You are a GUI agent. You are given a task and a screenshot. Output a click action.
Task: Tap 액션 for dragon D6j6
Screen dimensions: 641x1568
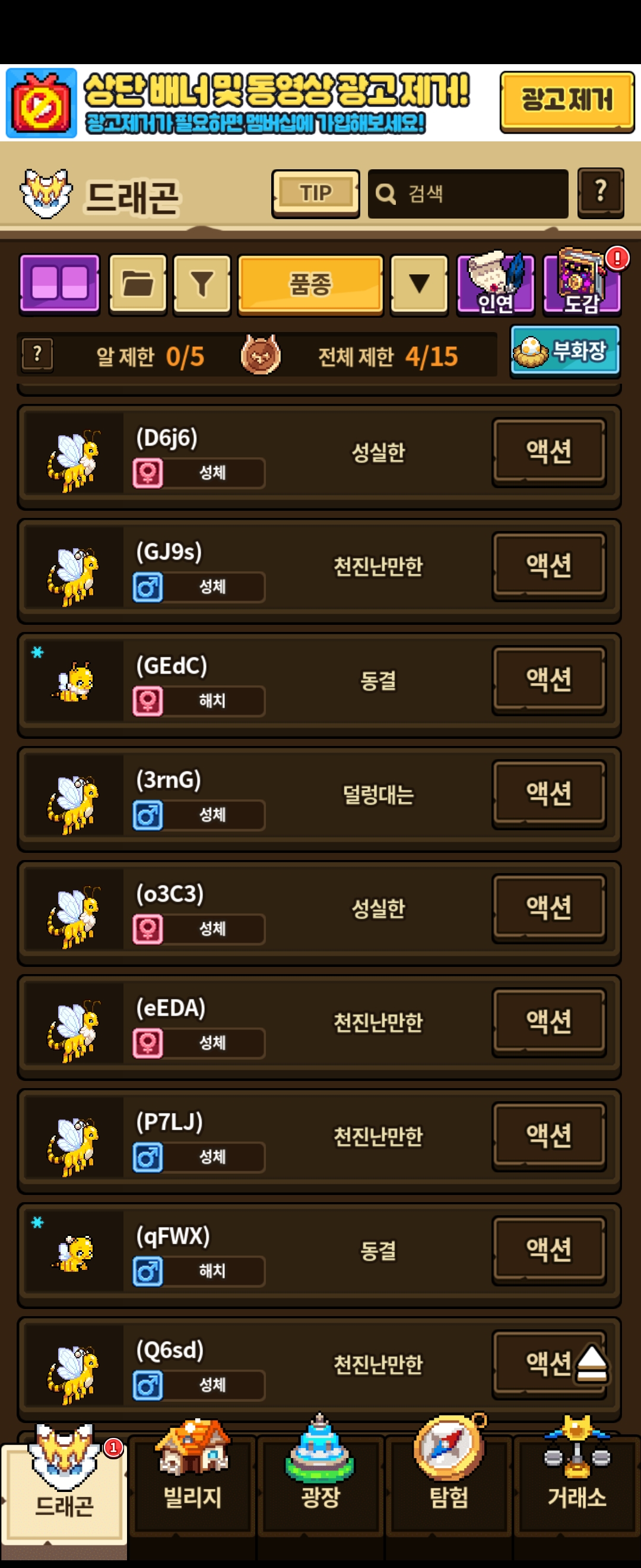point(548,451)
